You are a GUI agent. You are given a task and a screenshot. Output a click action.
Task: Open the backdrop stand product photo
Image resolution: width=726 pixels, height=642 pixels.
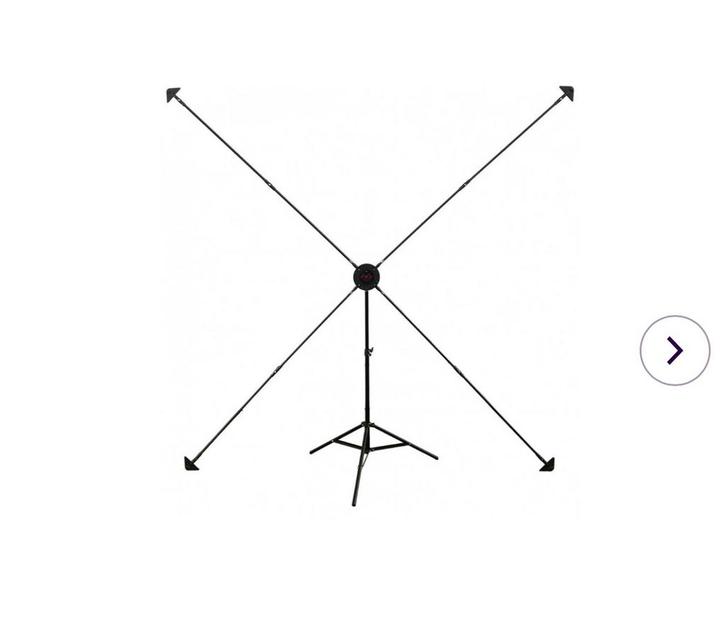coord(368,290)
